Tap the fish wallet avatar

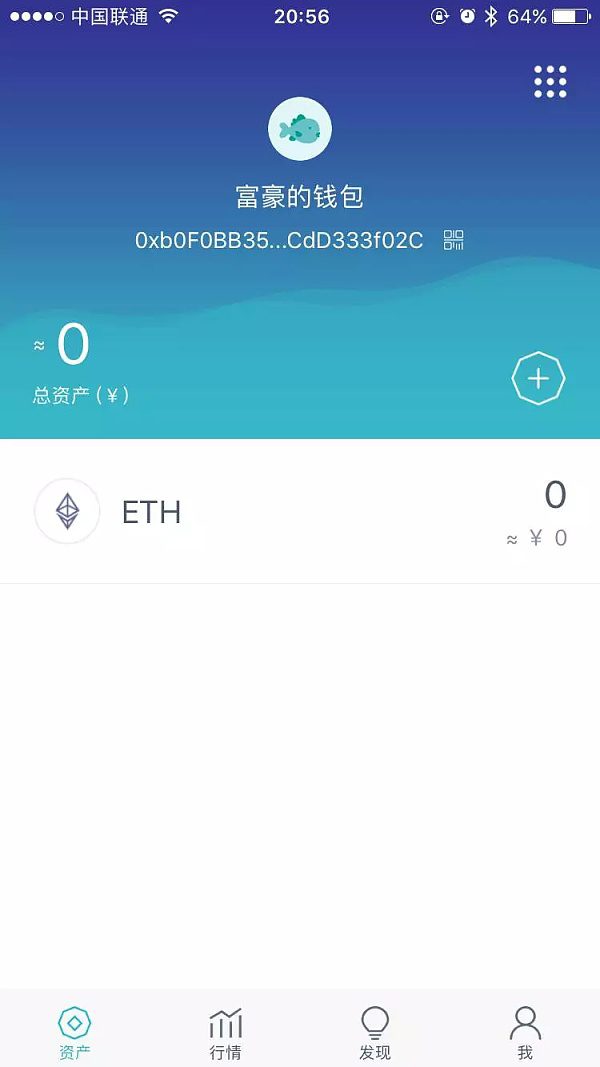click(300, 129)
